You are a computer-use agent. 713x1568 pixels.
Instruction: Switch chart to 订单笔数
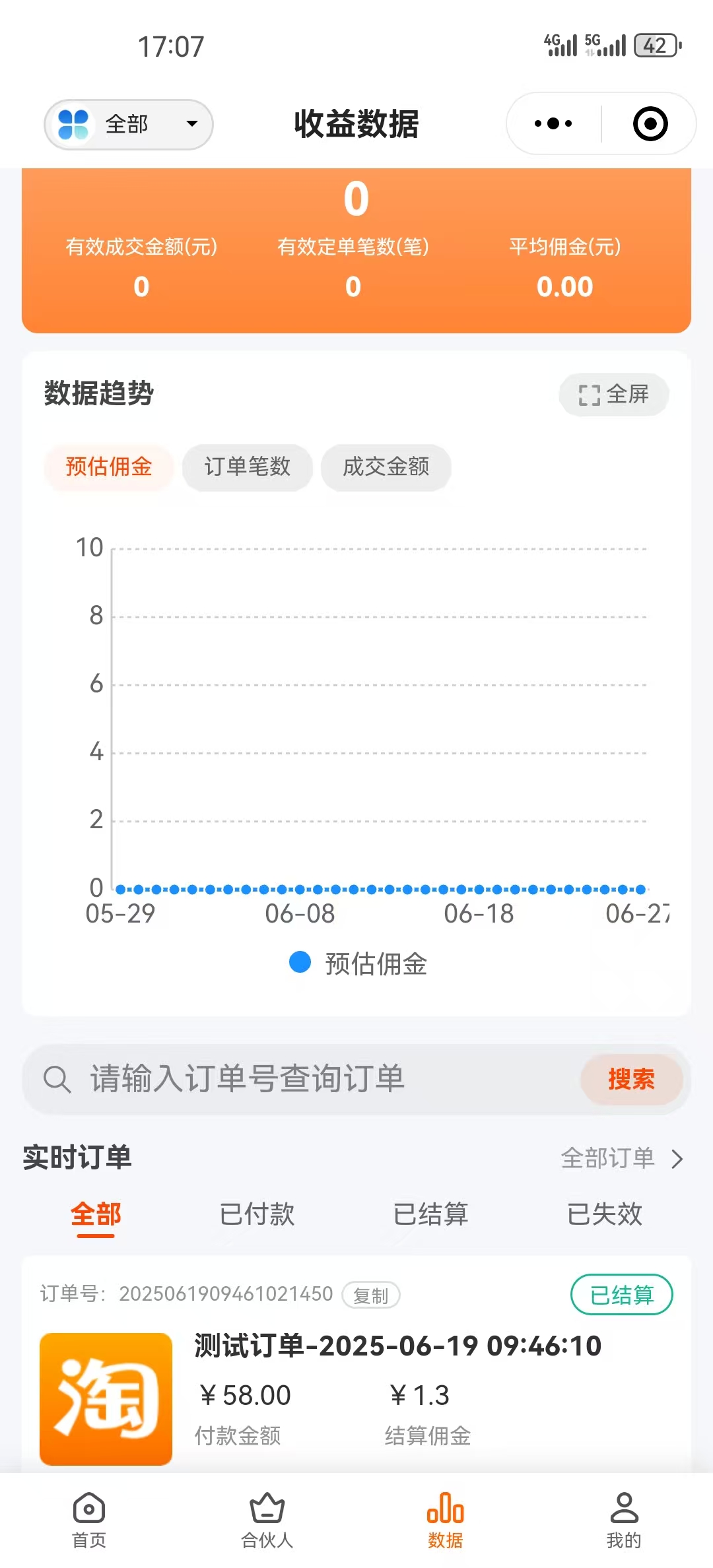(248, 467)
